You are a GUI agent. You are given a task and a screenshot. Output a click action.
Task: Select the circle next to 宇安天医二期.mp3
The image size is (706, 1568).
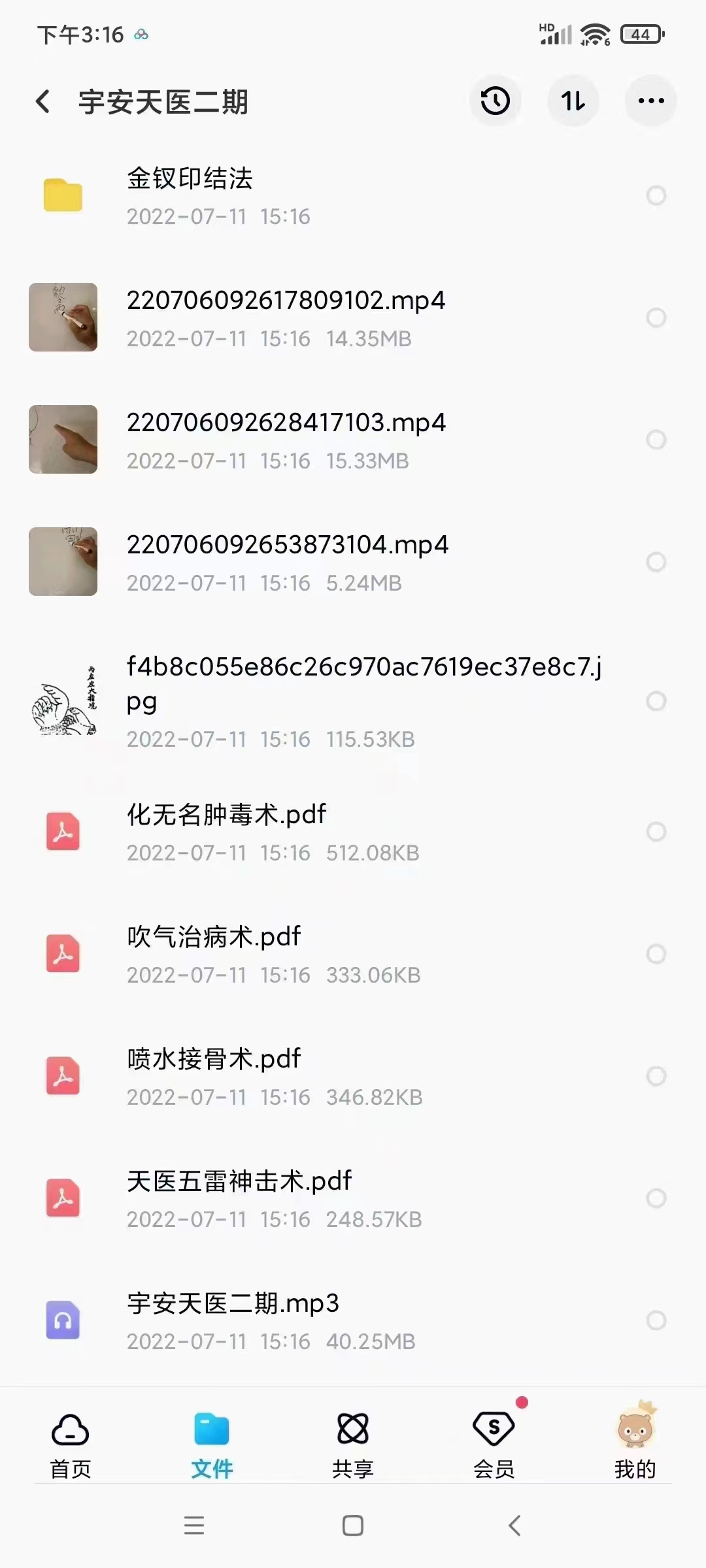[x=656, y=1320]
